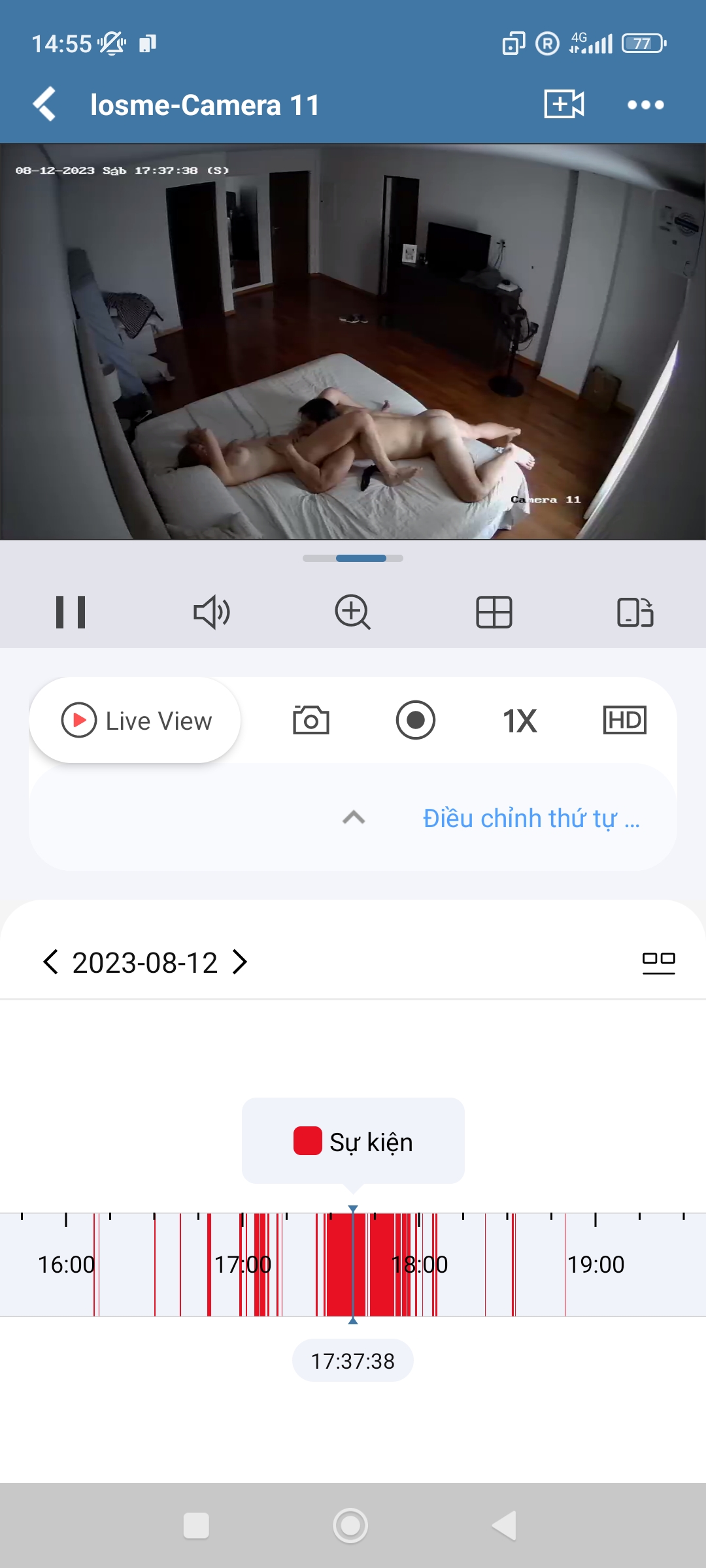Rotate to fullscreen landscape view
Viewport: 706px width, 1568px height.
pos(635,612)
